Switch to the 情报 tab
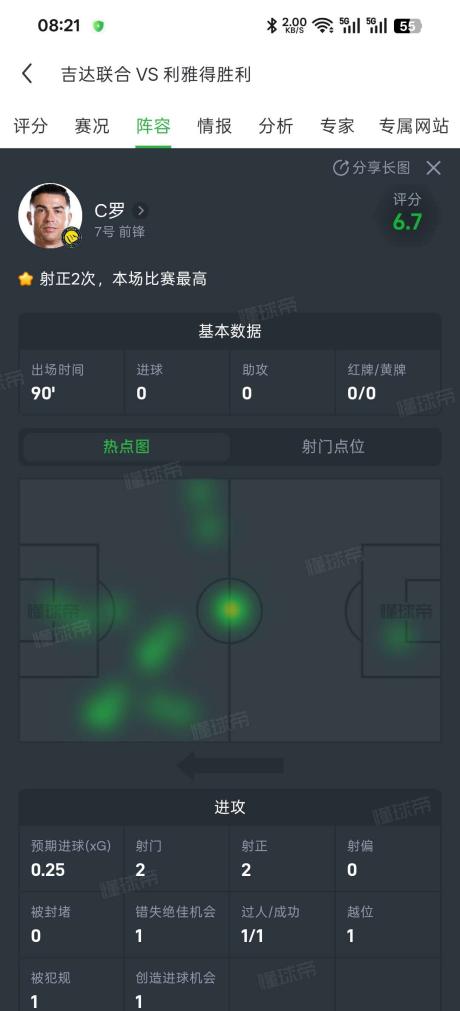The height and width of the screenshot is (1011, 460). [x=215, y=126]
